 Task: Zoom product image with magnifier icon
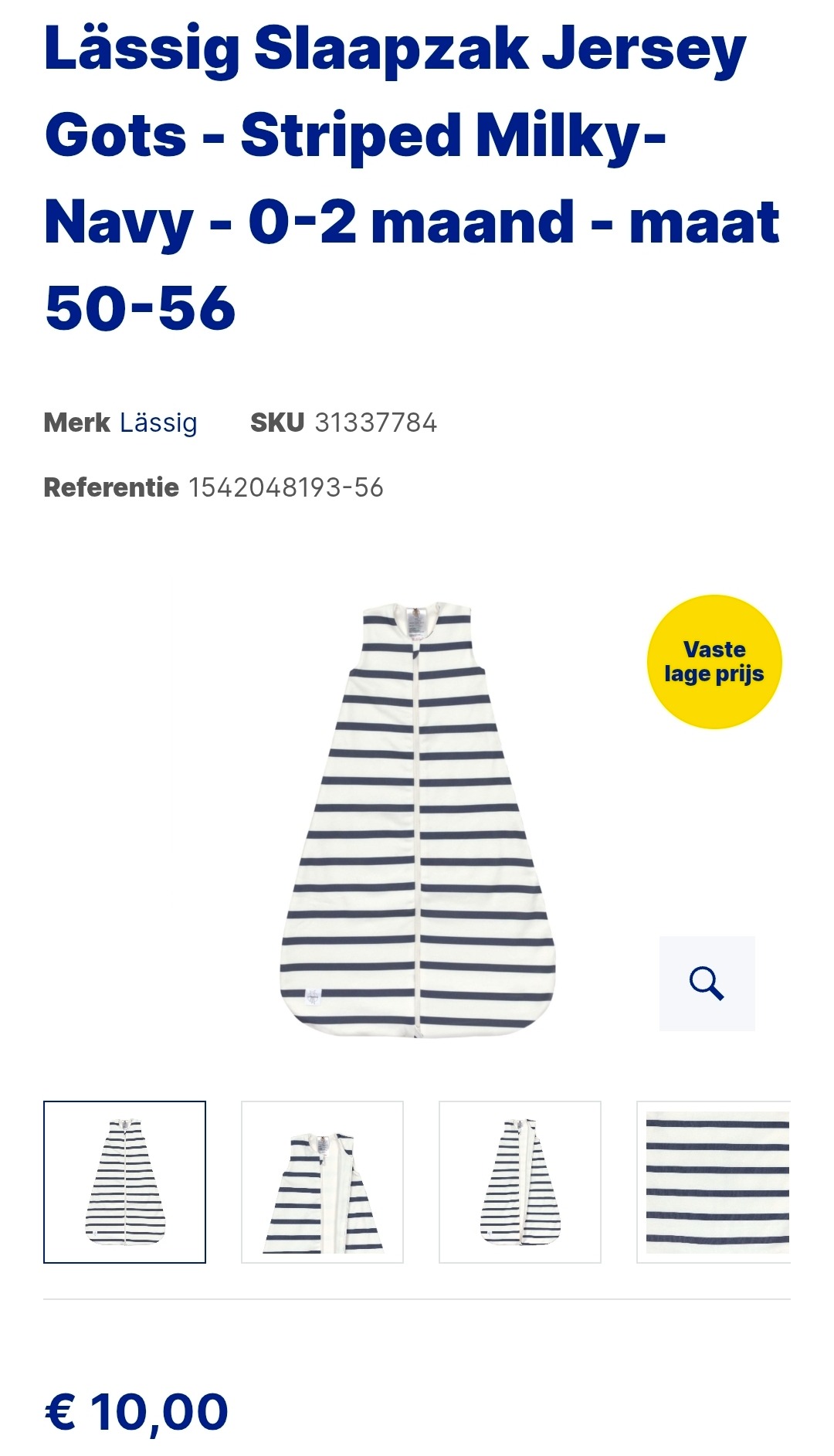[707, 983]
